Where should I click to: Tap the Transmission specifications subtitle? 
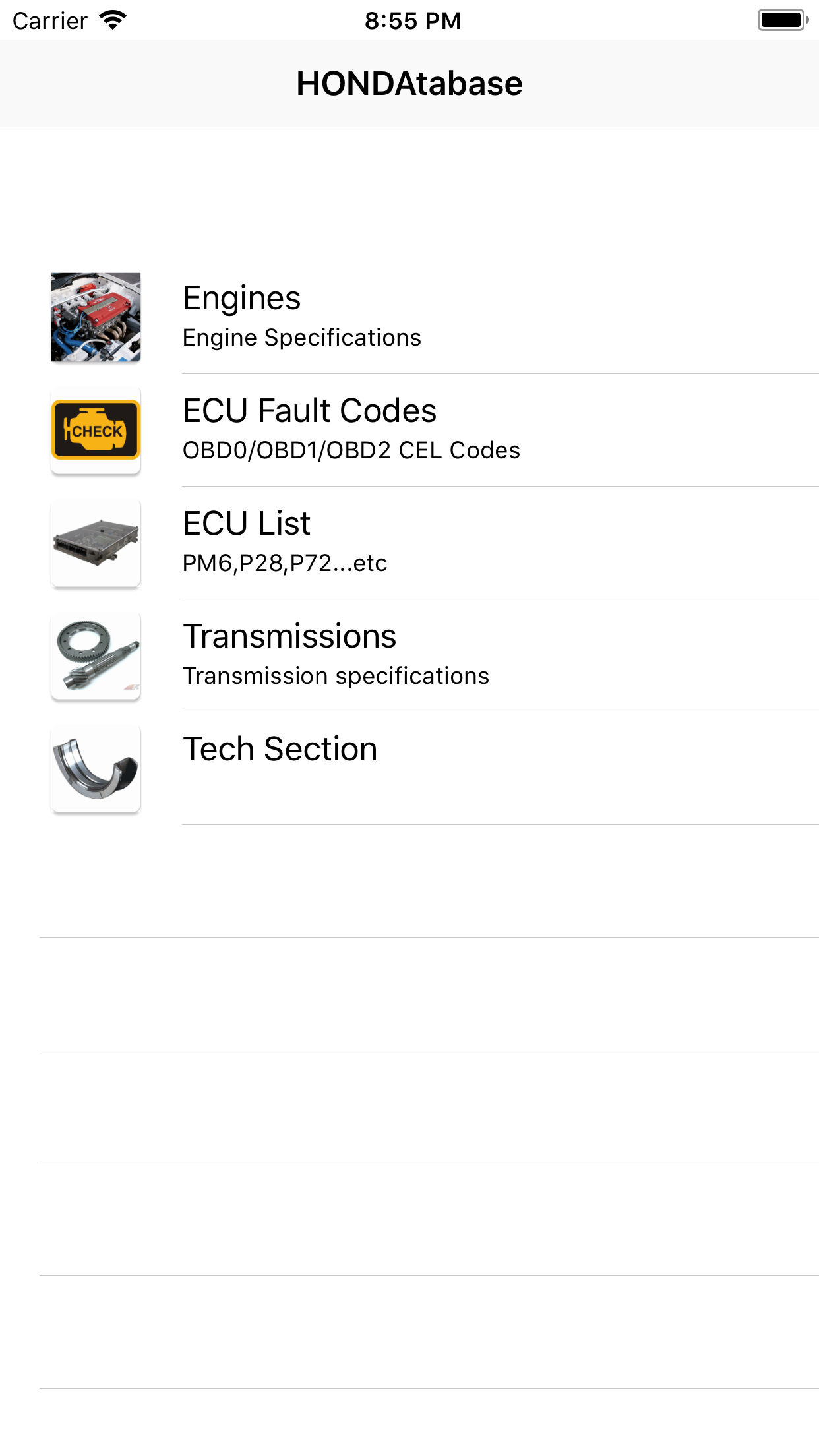pyautogui.click(x=335, y=675)
